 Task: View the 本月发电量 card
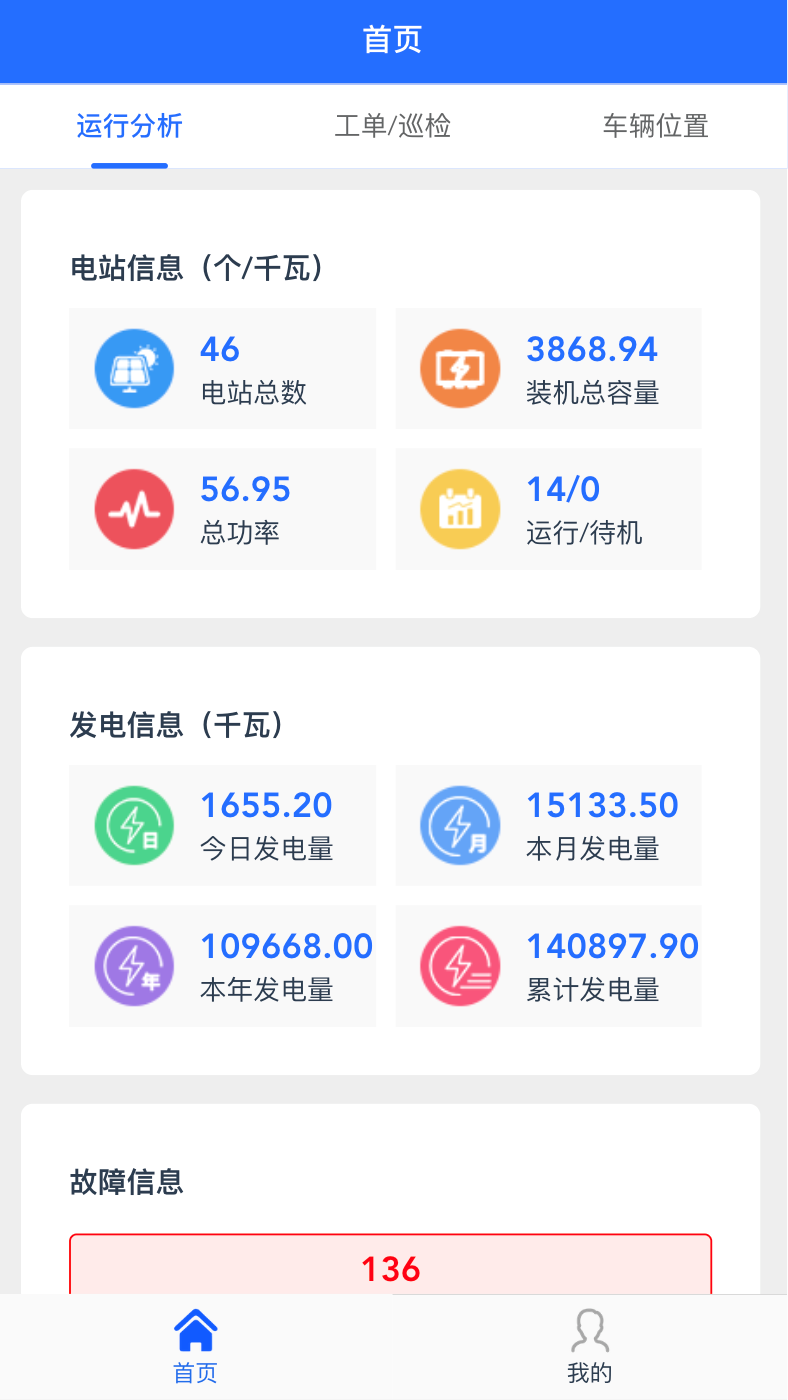(x=549, y=826)
